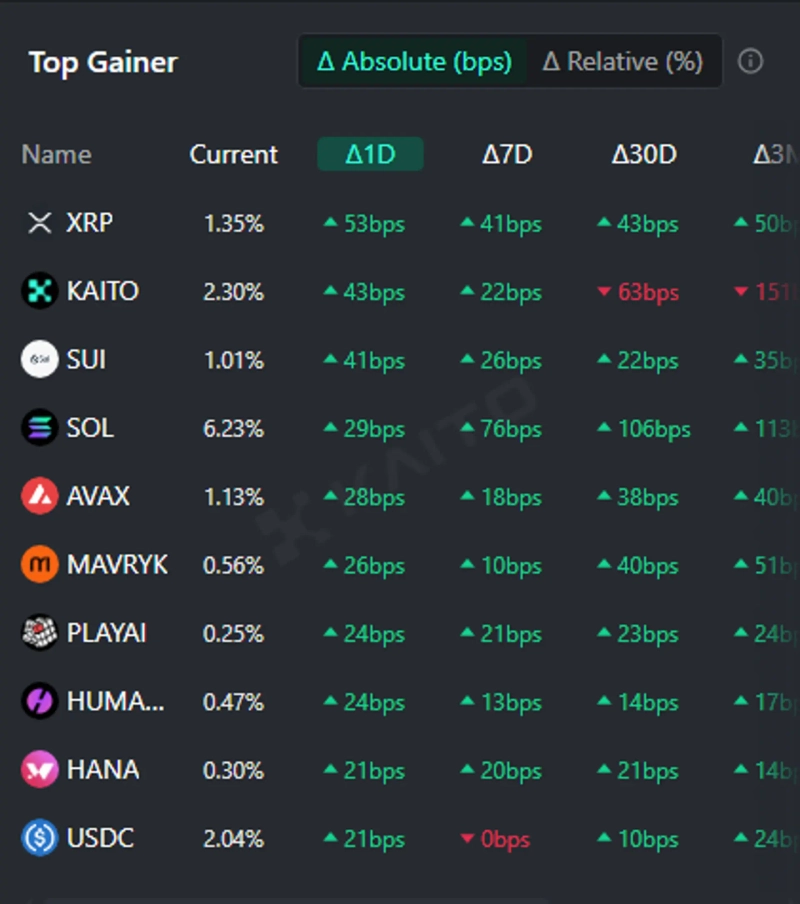Select the AVAX entry

[x=98, y=496]
